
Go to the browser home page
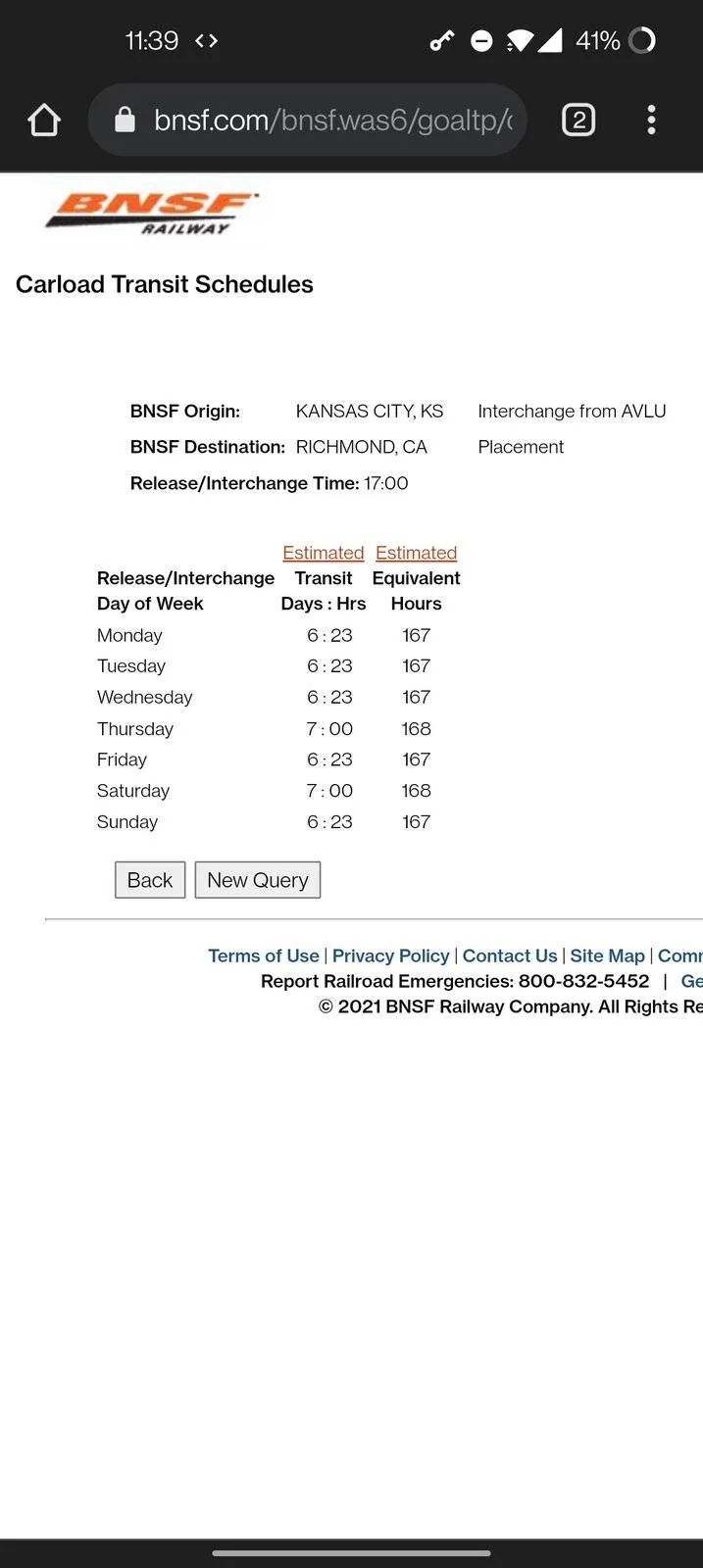point(44,121)
